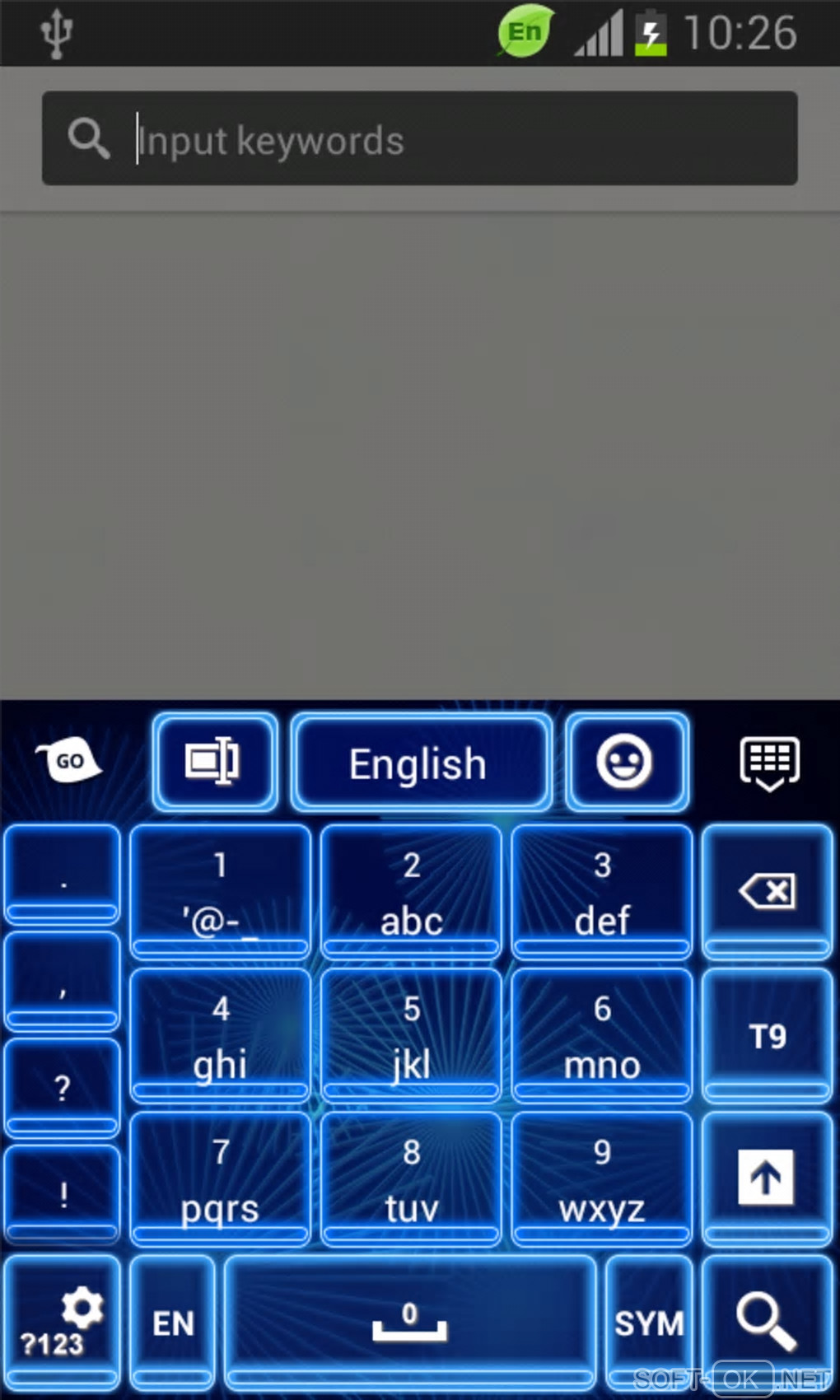Open the GO keyboard logo menu

click(x=68, y=759)
